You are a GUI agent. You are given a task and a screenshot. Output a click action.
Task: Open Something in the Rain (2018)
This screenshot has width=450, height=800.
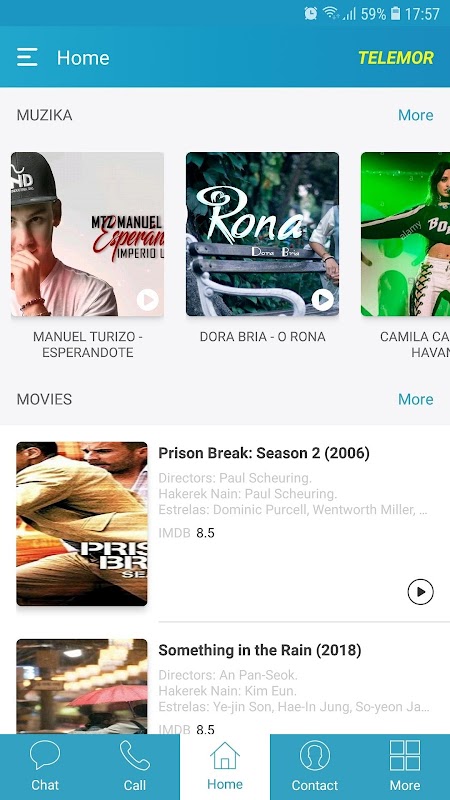260,650
